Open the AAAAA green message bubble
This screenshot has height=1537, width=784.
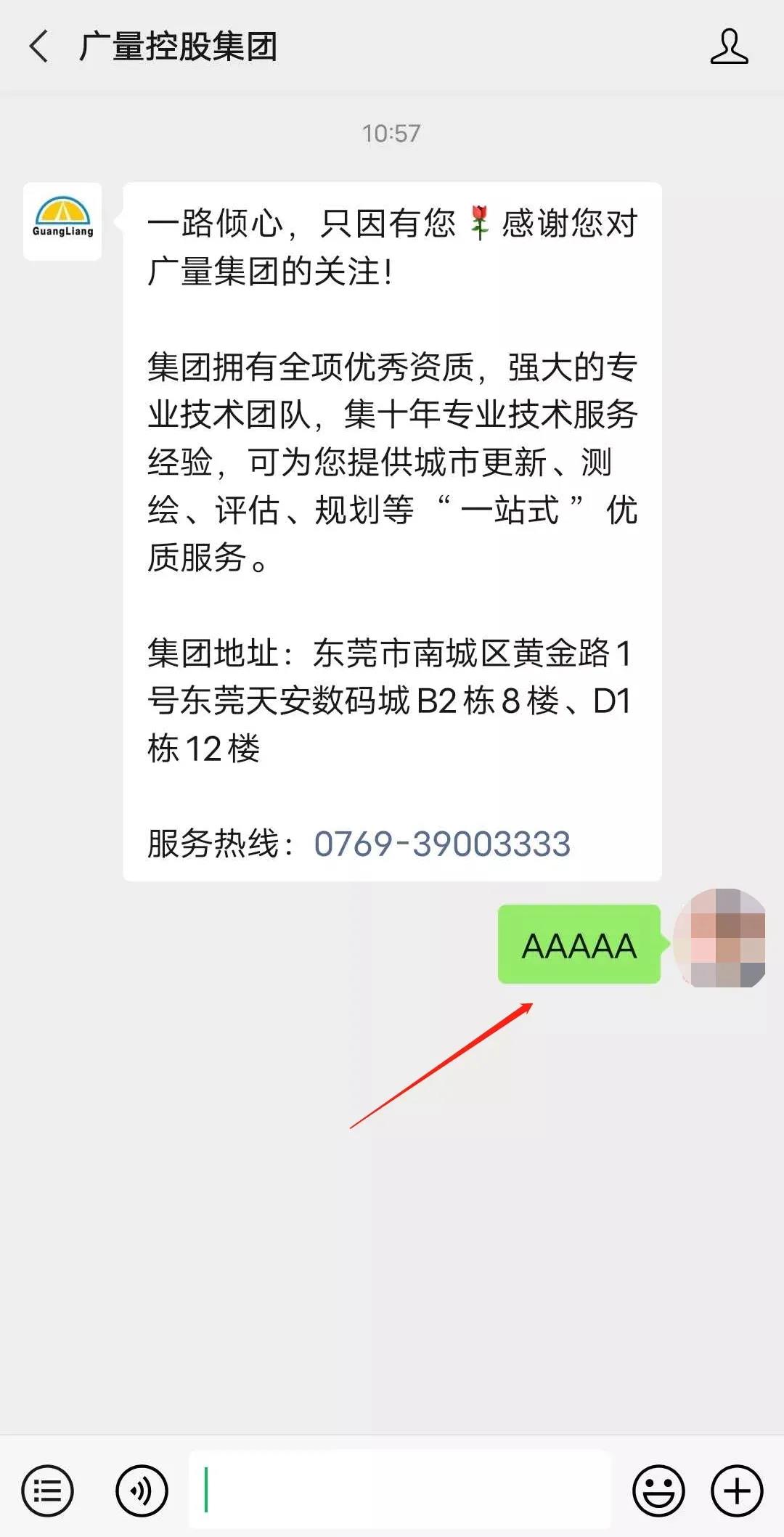[x=579, y=946]
